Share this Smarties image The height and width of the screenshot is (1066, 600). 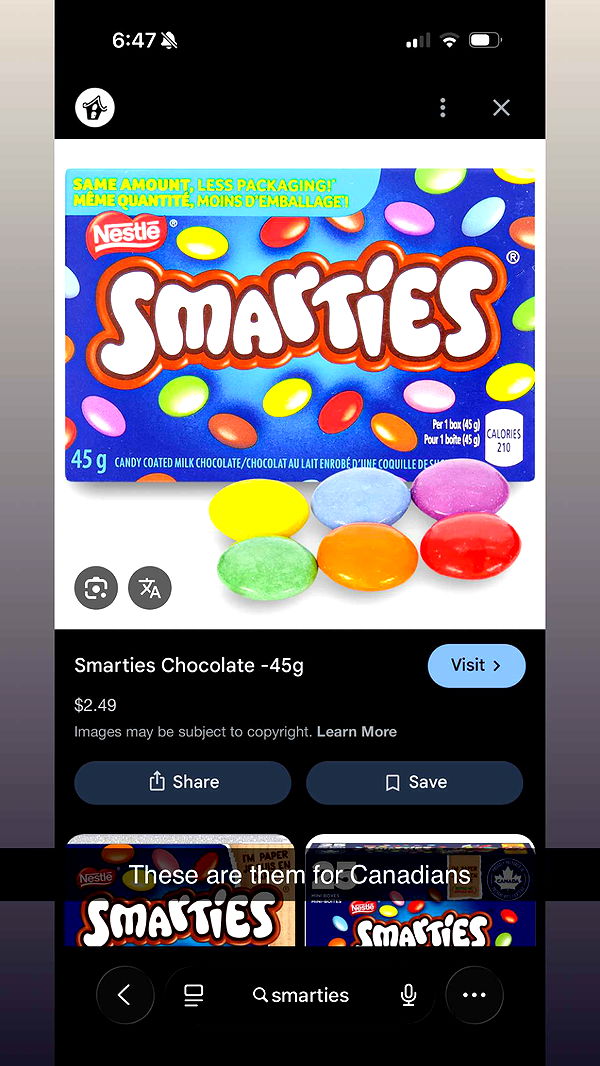(182, 782)
